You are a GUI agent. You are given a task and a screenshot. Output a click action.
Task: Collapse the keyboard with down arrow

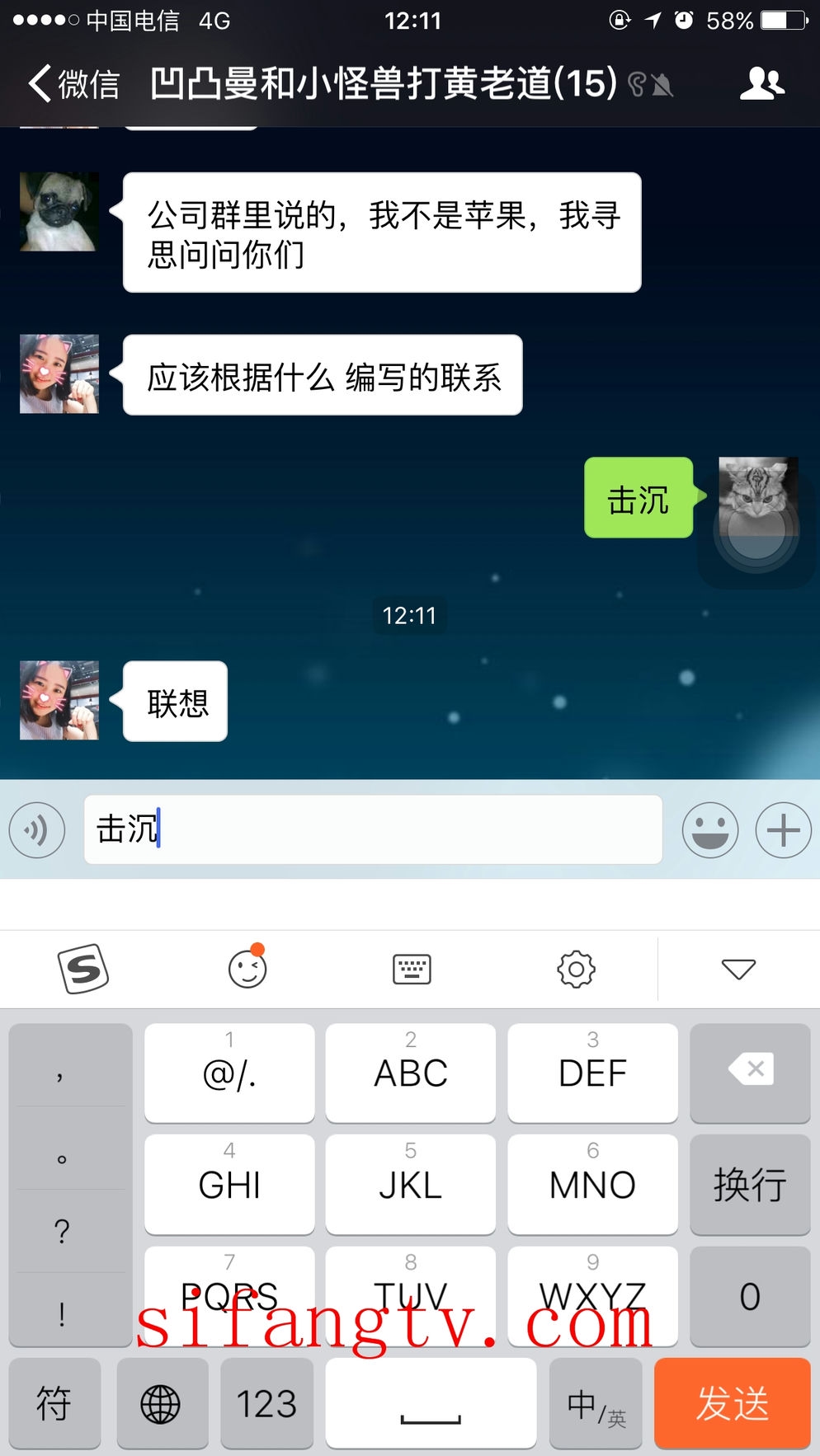pos(738,969)
